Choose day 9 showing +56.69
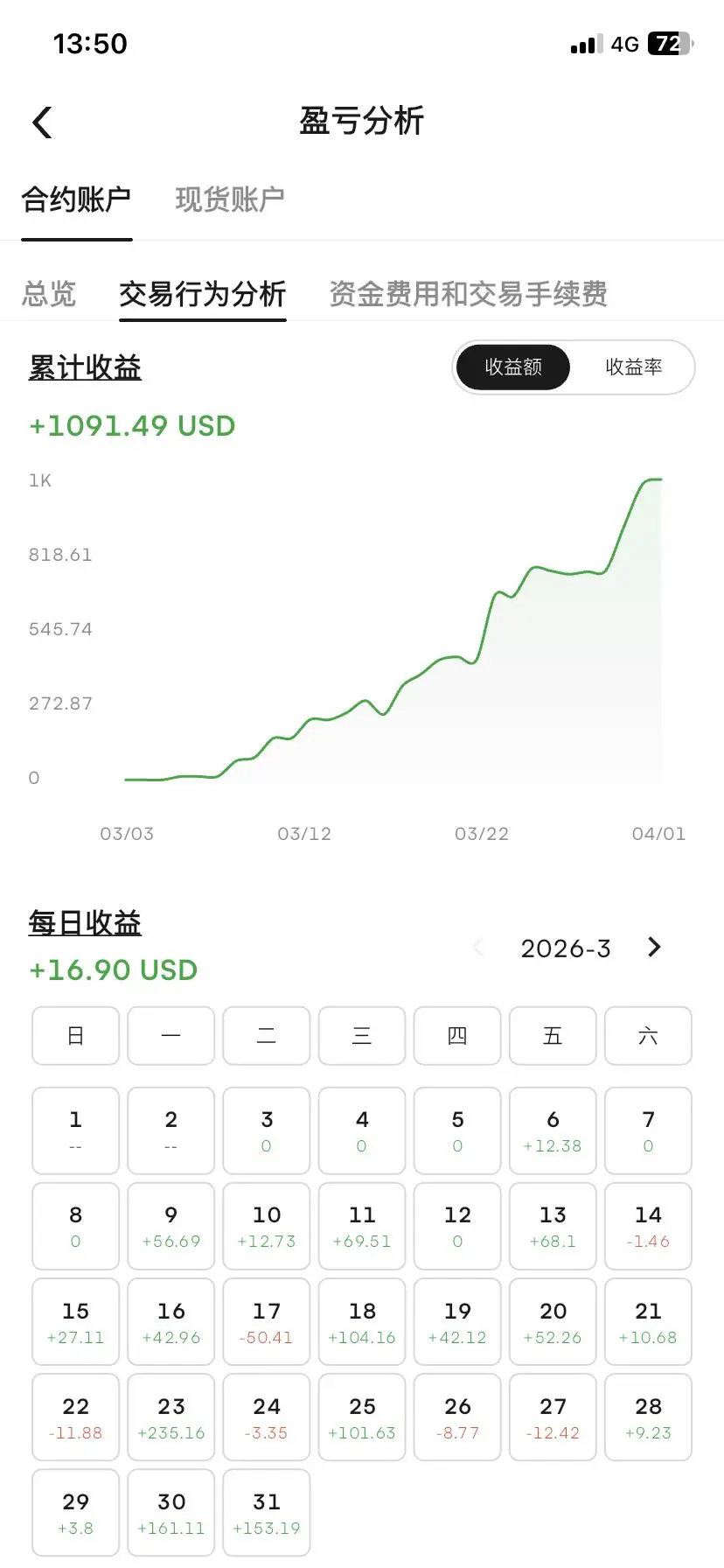This screenshot has height=1568, width=724. (x=171, y=1226)
